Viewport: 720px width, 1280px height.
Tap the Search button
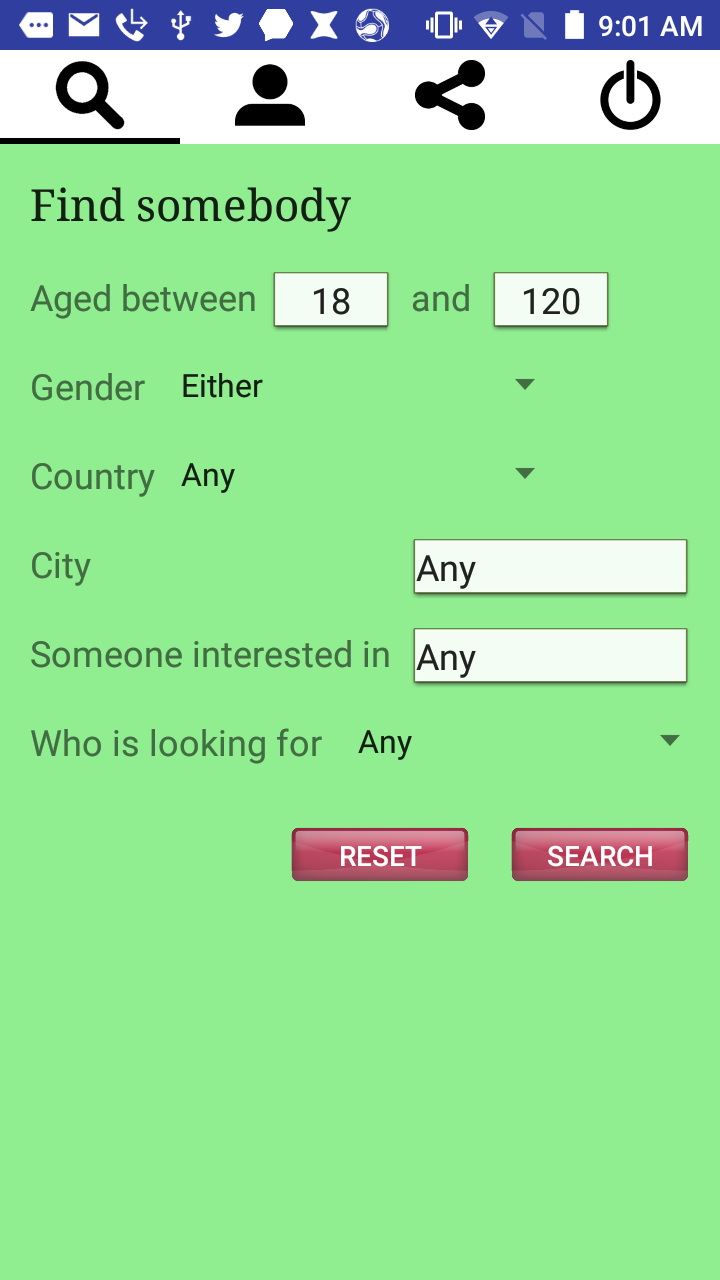pos(600,855)
